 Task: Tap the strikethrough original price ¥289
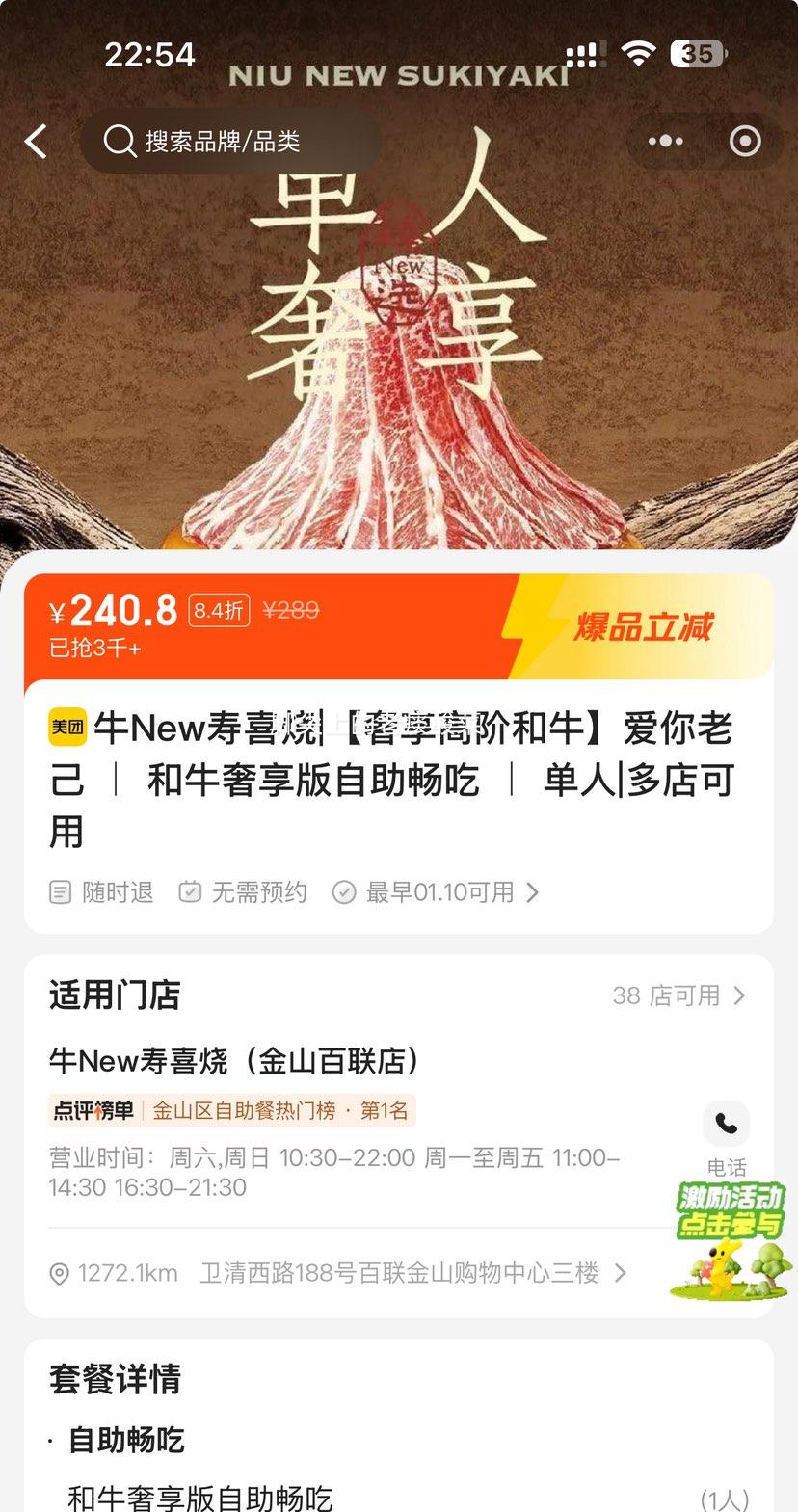point(291,609)
